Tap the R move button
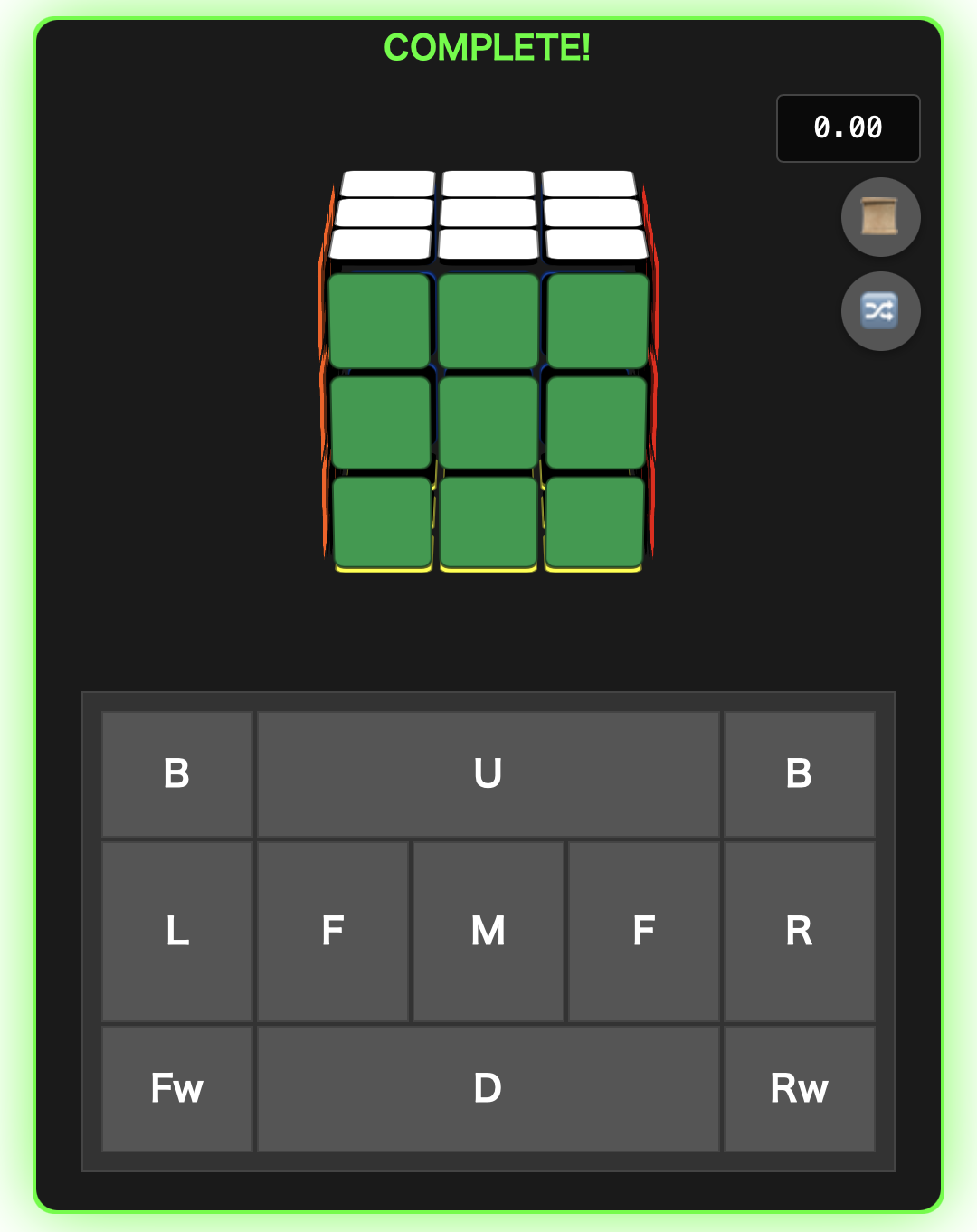 [799, 932]
